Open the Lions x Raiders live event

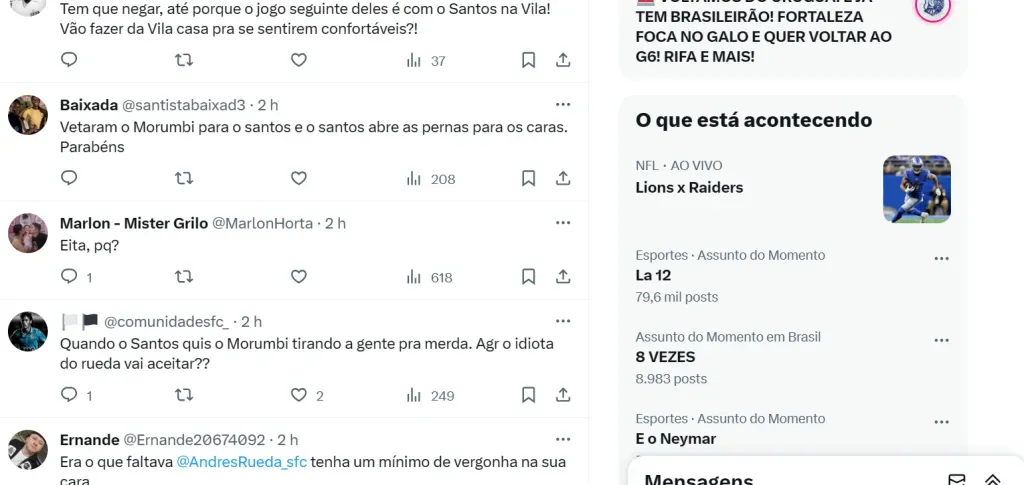[689, 187]
